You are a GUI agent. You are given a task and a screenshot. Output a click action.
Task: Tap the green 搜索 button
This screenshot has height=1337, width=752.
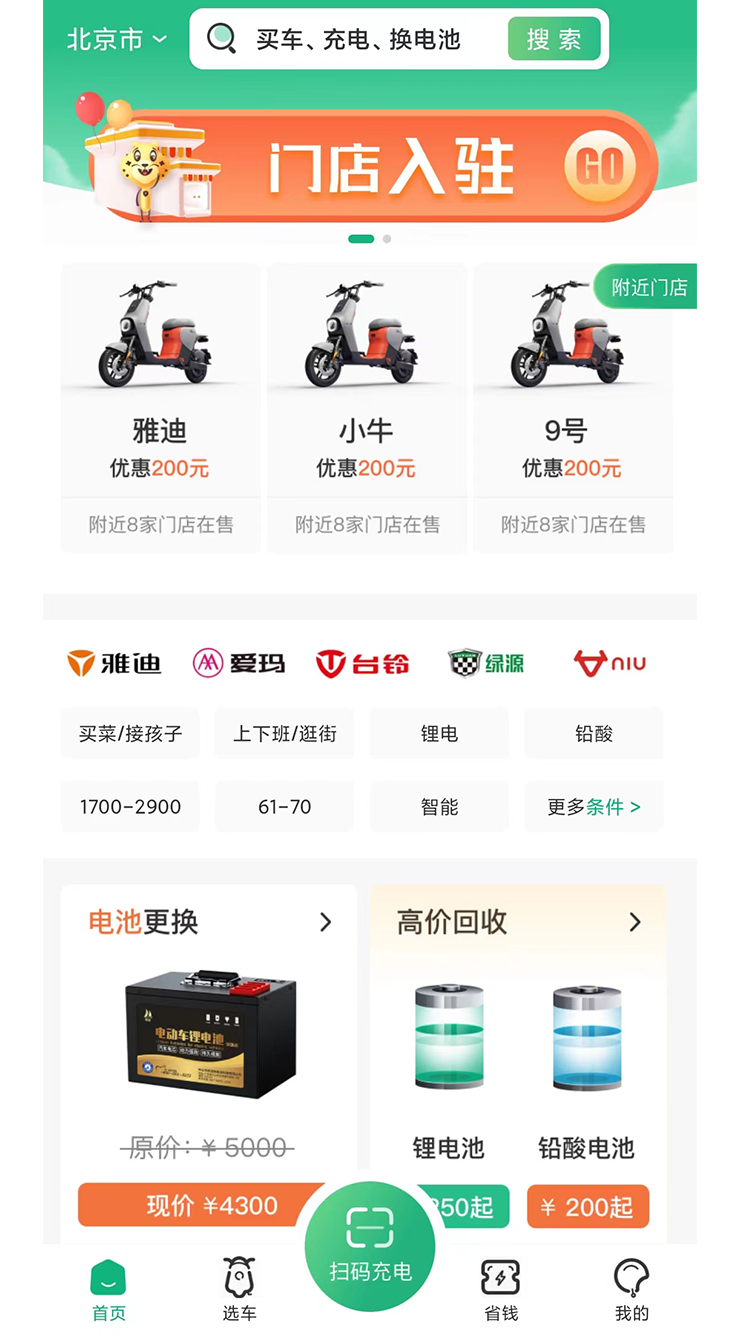tap(553, 40)
